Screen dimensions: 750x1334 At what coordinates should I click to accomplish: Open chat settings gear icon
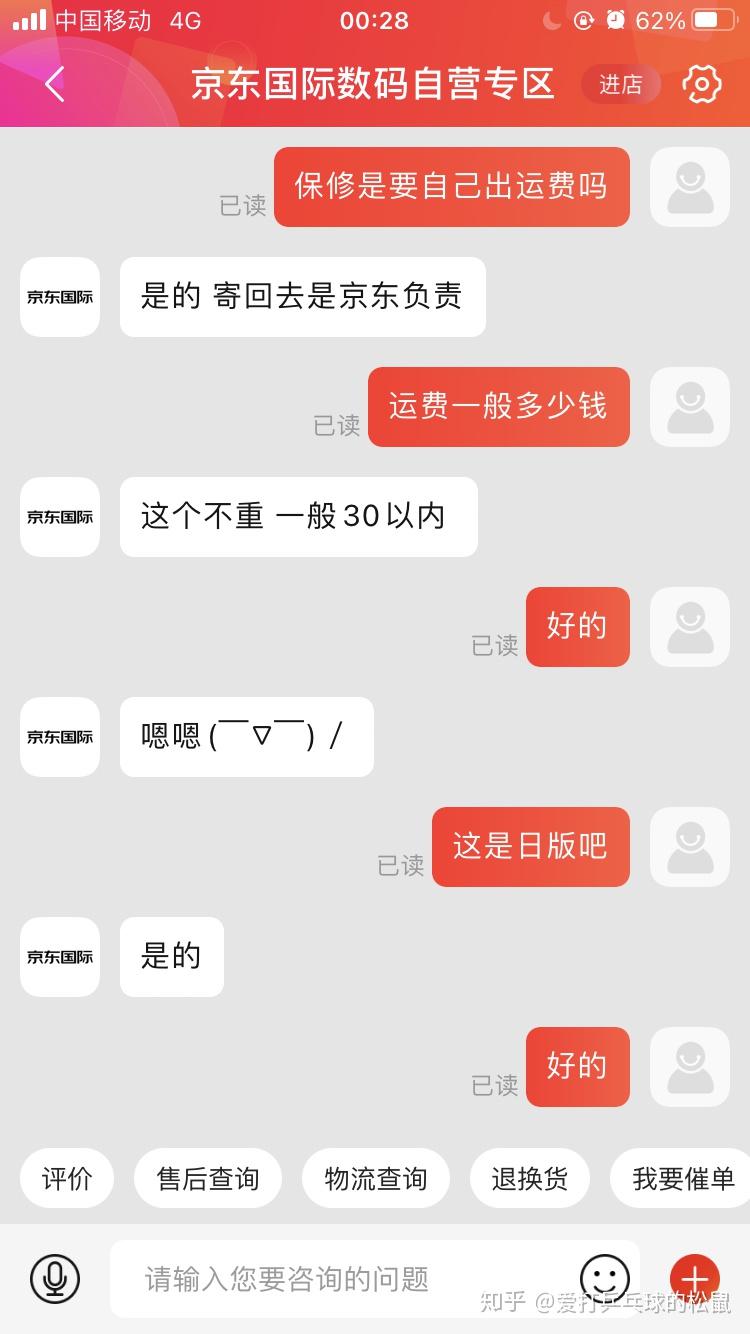point(701,85)
